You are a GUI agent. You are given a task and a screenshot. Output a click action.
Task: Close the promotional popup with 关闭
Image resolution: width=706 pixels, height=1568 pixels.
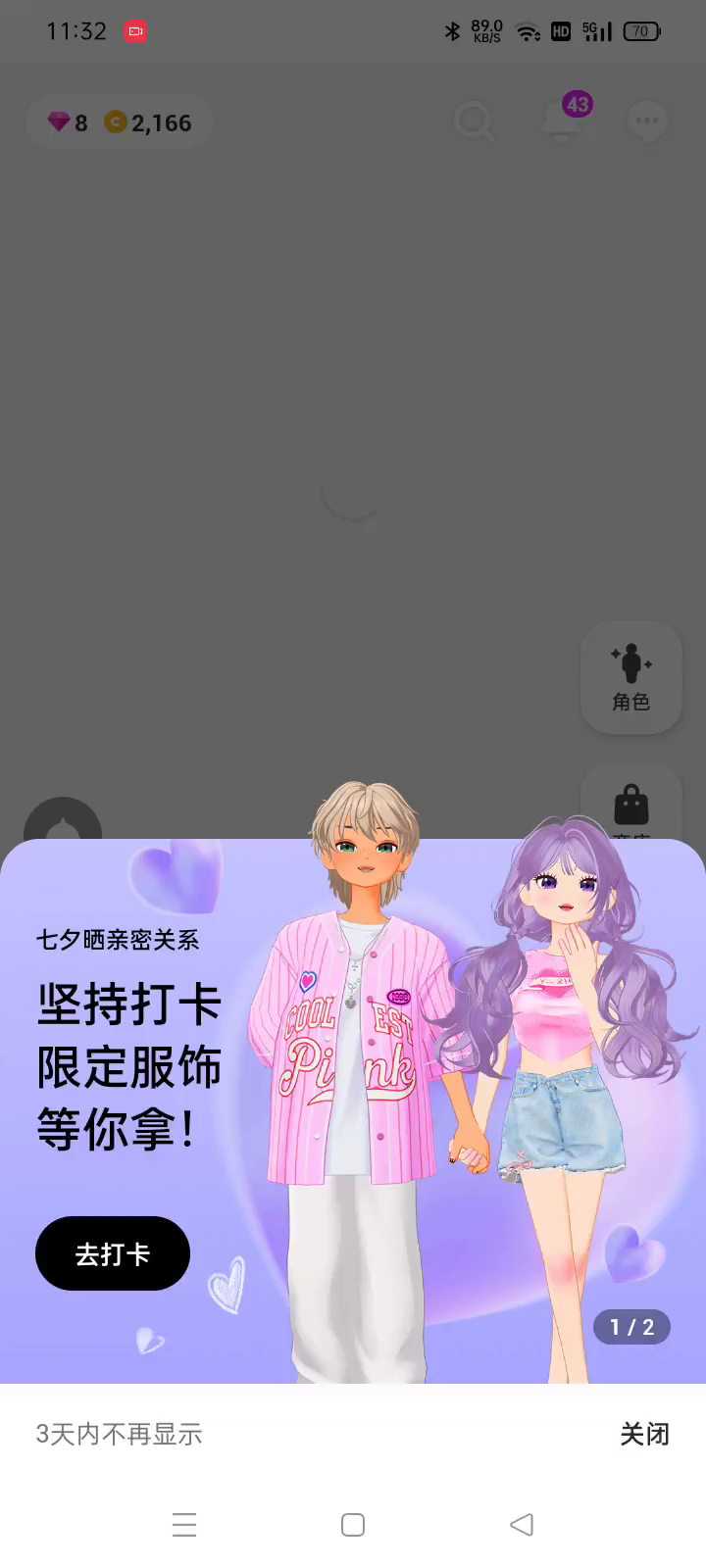pyautogui.click(x=644, y=1434)
